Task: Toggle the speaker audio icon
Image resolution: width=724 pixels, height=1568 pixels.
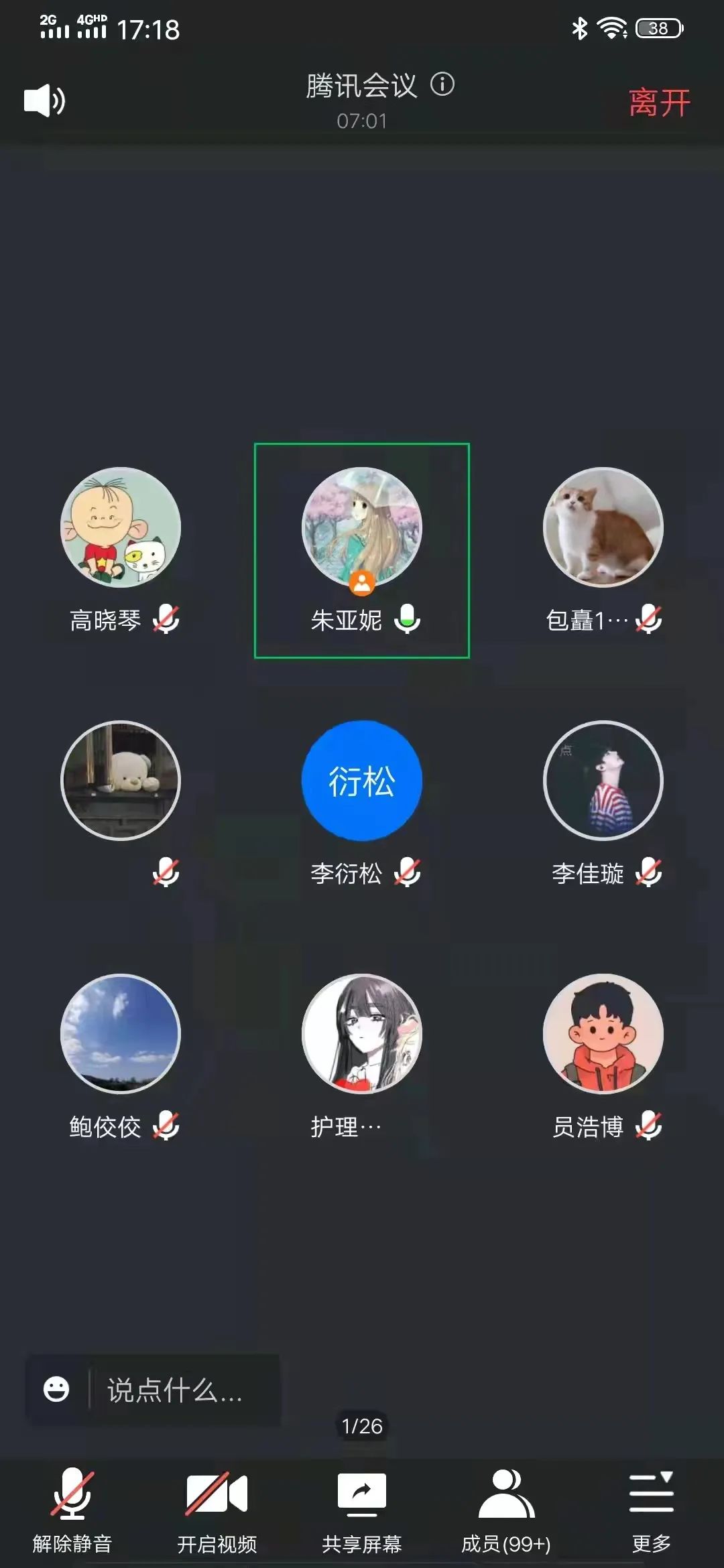Action: coord(44,101)
